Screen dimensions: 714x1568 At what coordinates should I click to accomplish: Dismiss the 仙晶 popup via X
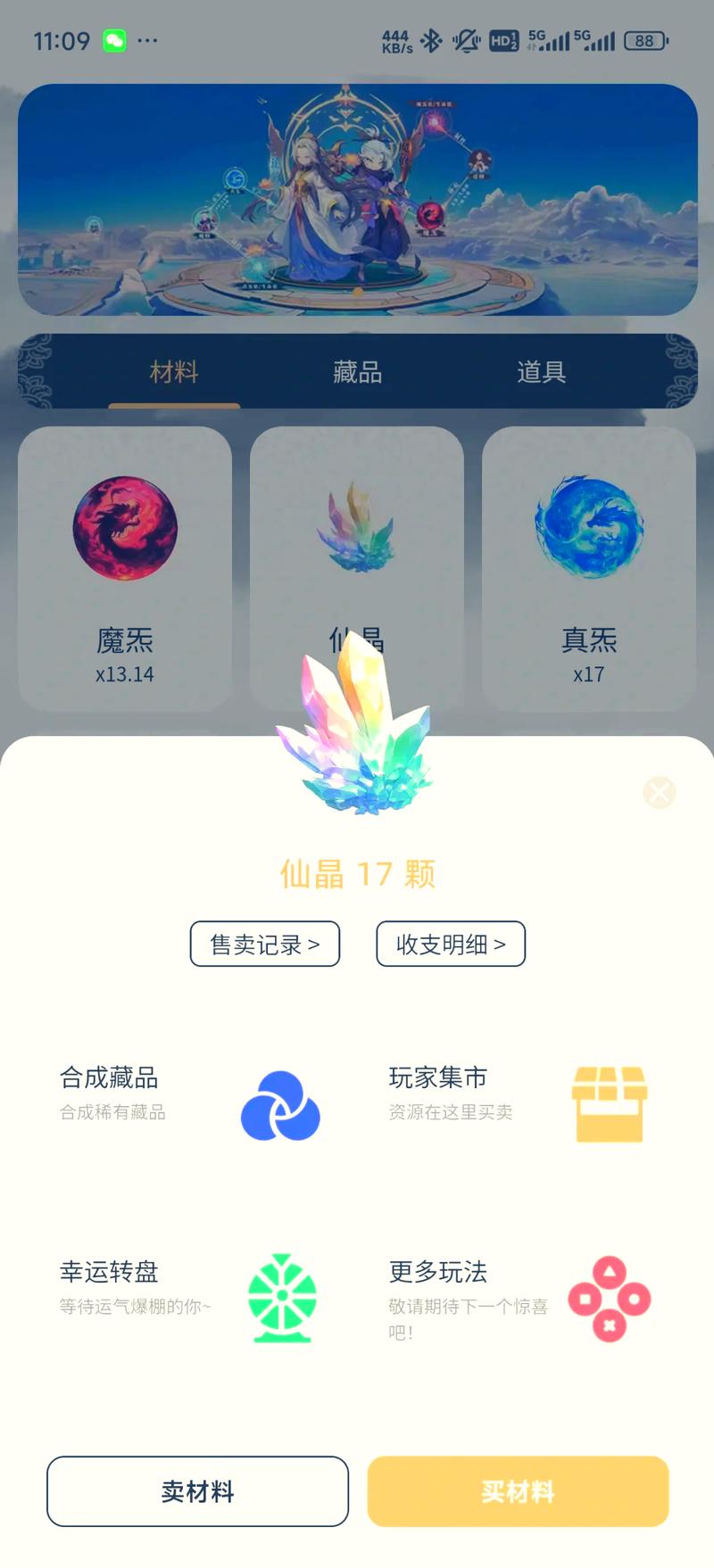click(x=659, y=792)
